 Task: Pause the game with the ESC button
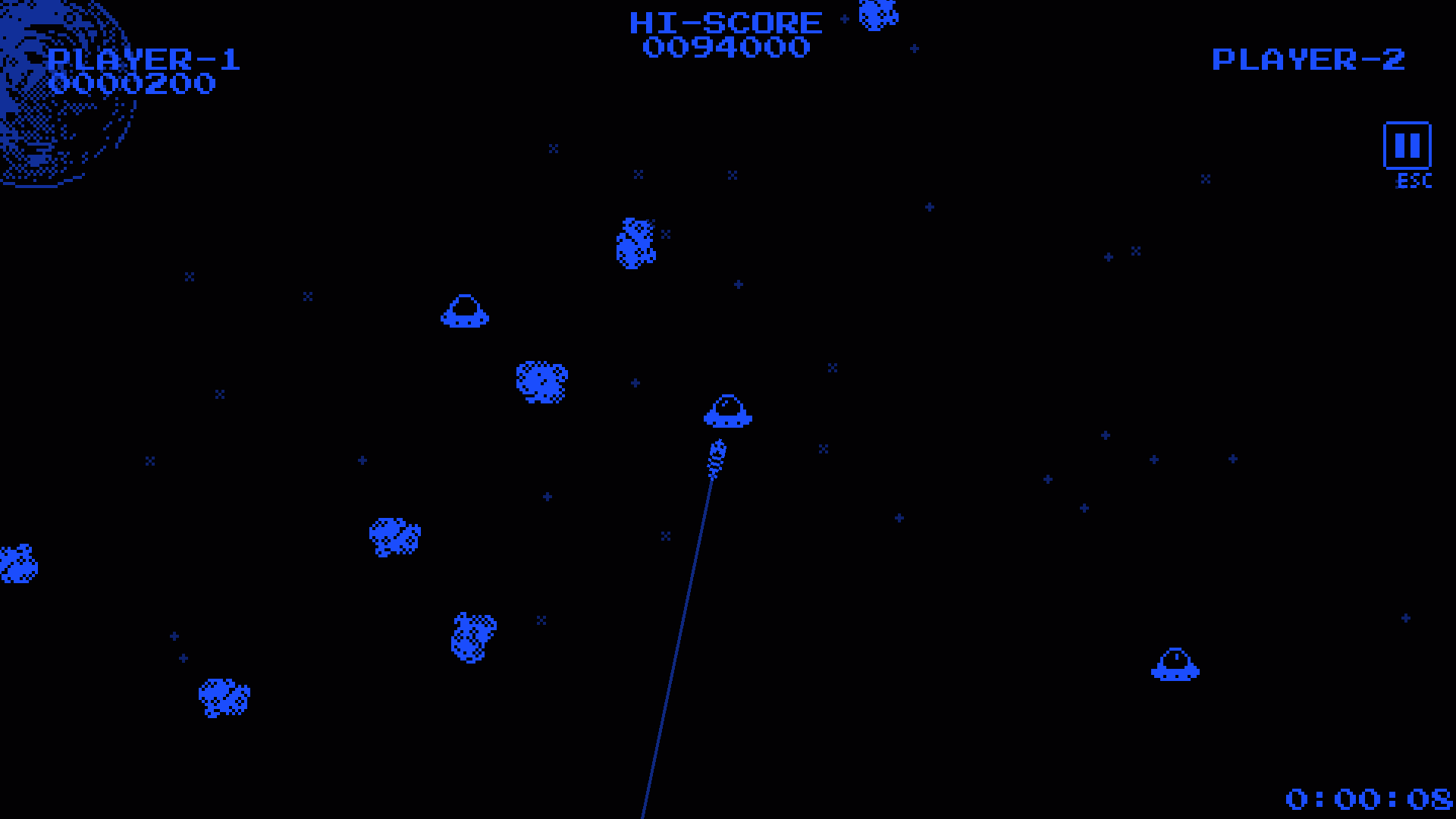click(1407, 146)
